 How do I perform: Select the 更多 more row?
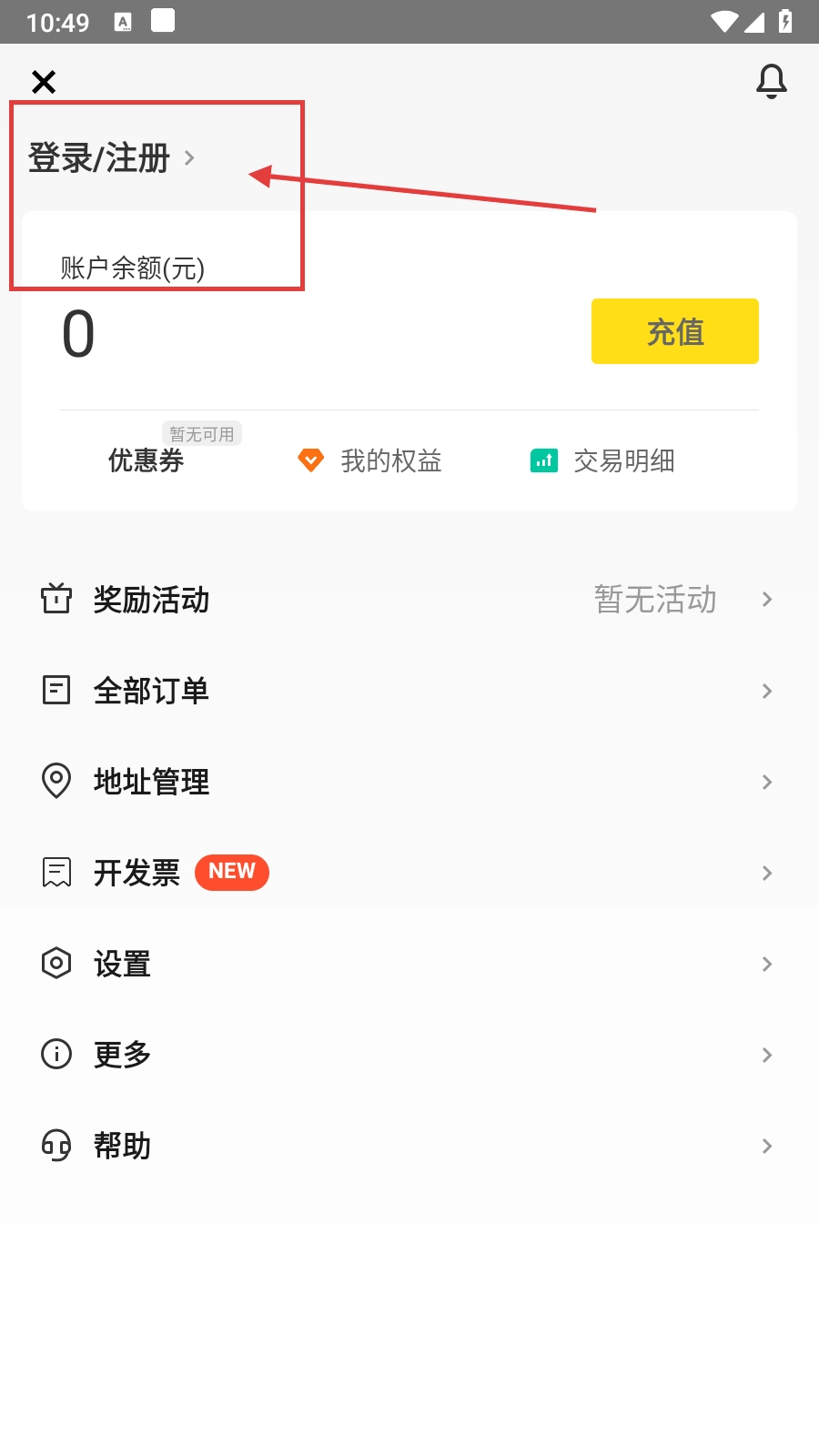point(409,1055)
